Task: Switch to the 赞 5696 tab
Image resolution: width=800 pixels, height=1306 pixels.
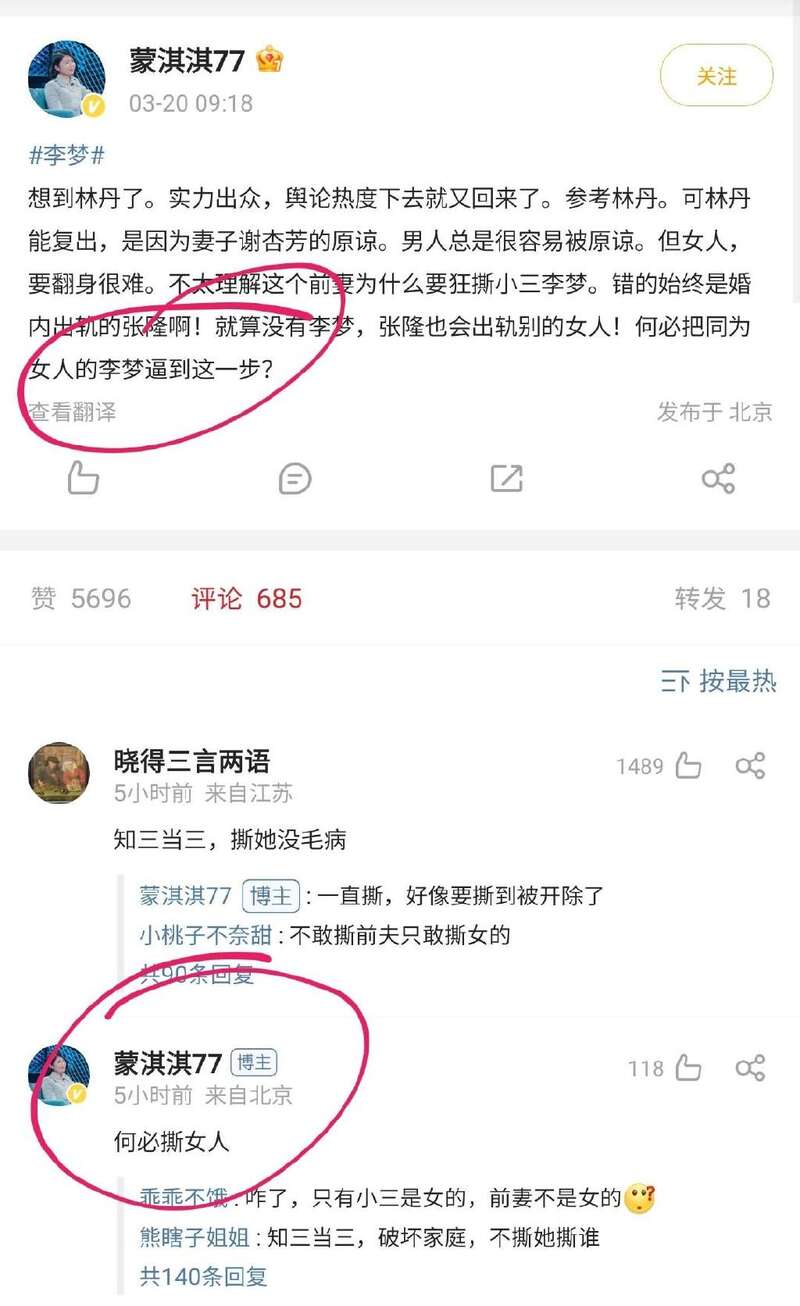Action: pos(81,599)
